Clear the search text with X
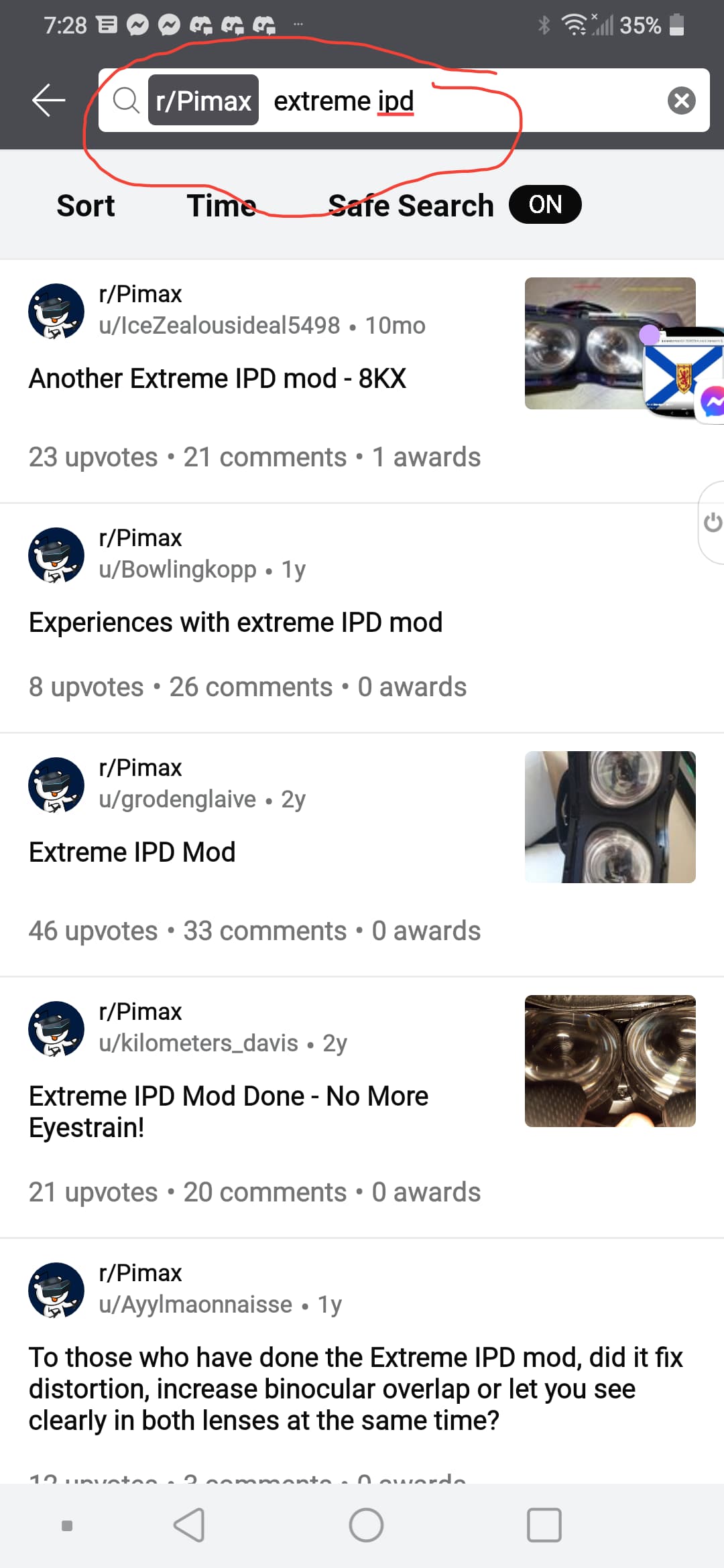724x1568 pixels. pos(681,101)
